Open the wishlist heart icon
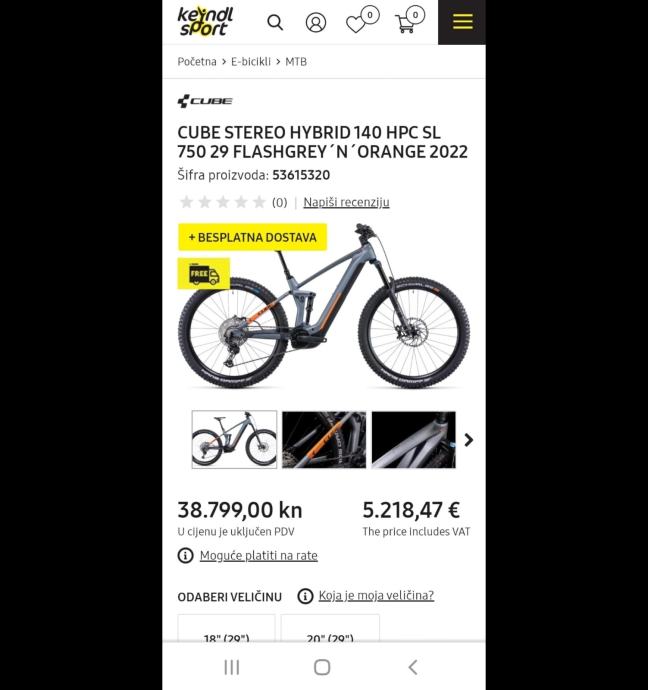This screenshot has height=690, width=648. point(357,23)
